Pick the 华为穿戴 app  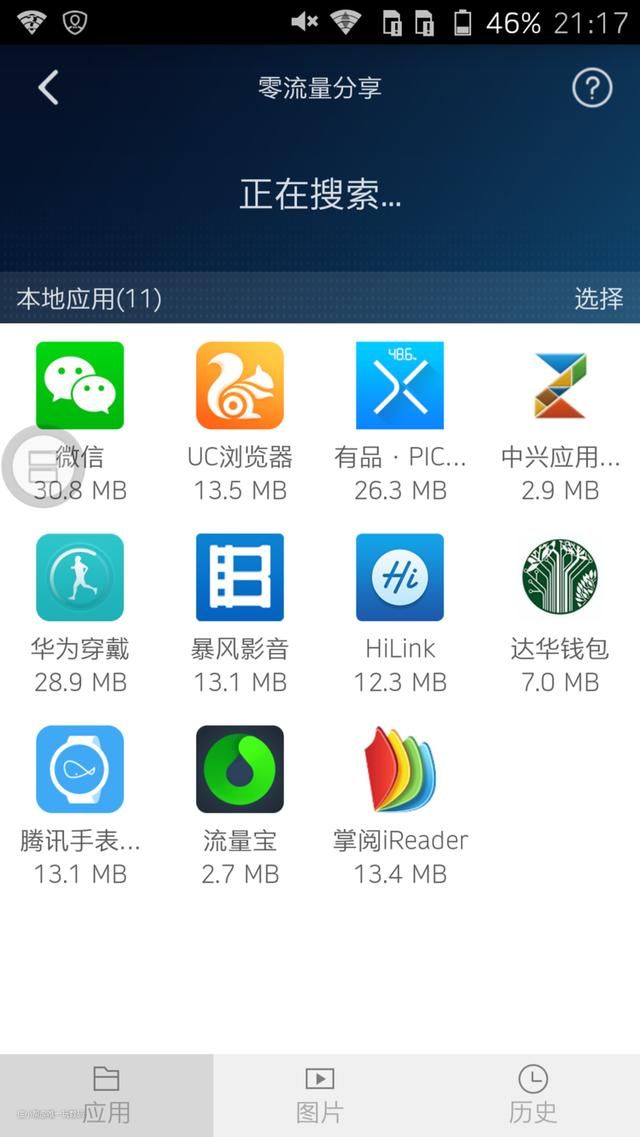[x=80, y=577]
